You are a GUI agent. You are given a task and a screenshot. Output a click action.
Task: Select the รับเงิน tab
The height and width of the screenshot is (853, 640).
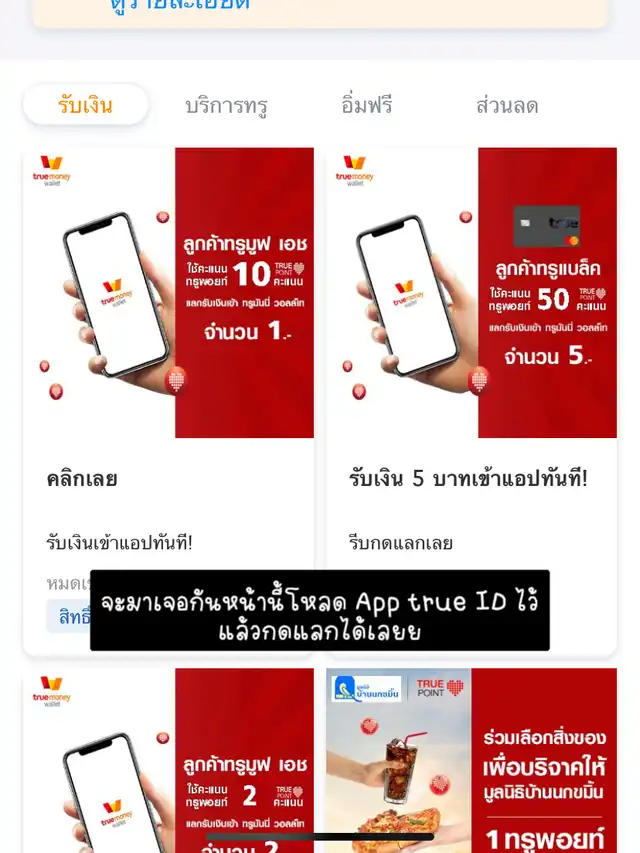coord(85,104)
